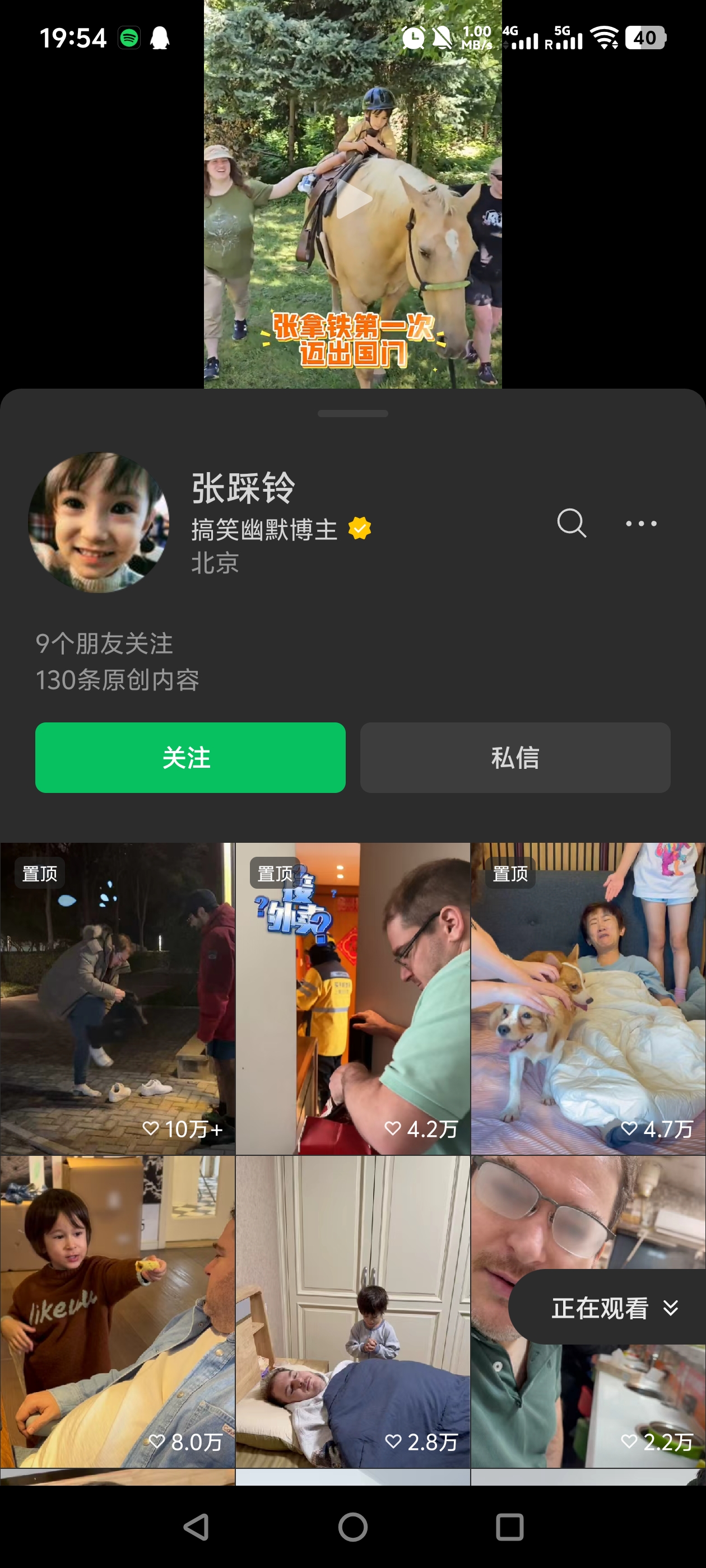Viewport: 706px width, 1568px height.
Task: Return to the home screen
Action: (352, 1527)
